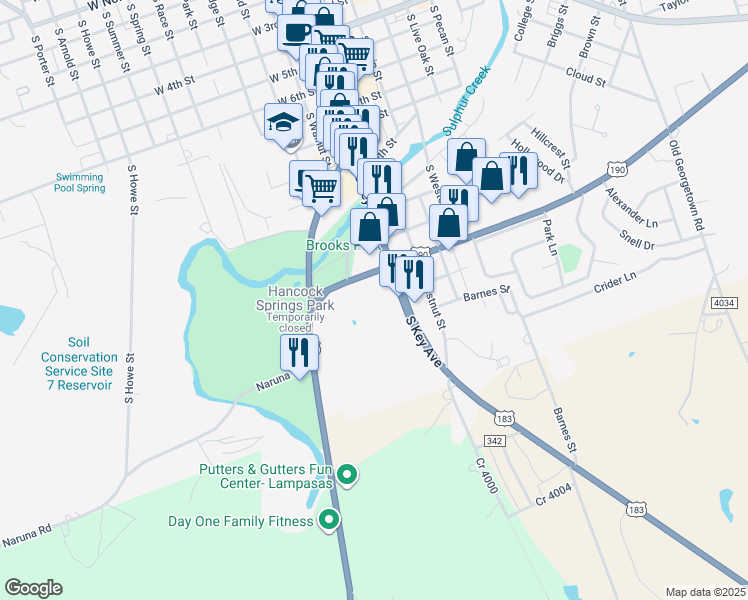Select the Day One Family Fitness marker
The width and height of the screenshot is (748, 600).
pyautogui.click(x=328, y=520)
